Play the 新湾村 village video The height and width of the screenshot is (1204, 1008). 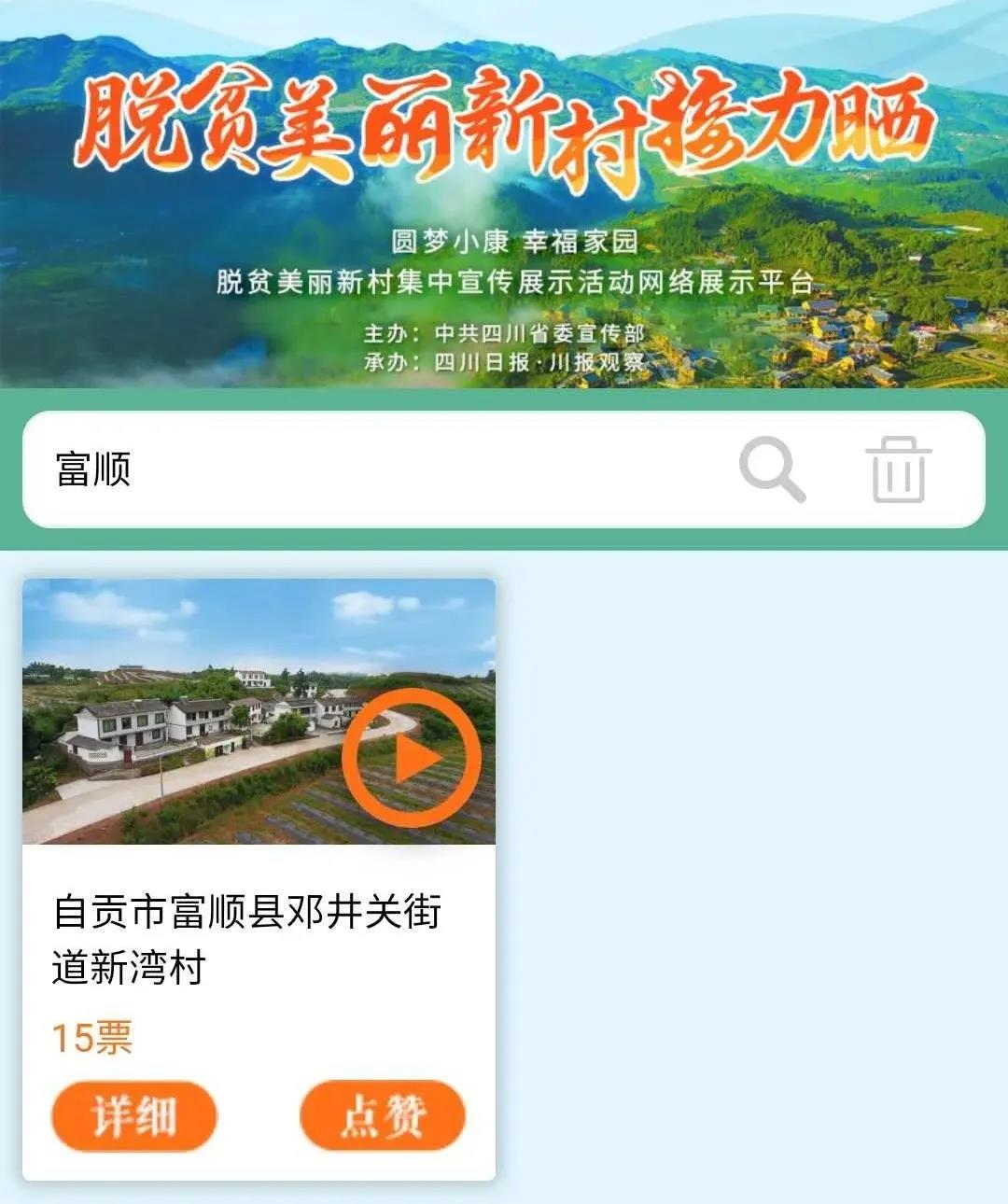click(x=411, y=758)
